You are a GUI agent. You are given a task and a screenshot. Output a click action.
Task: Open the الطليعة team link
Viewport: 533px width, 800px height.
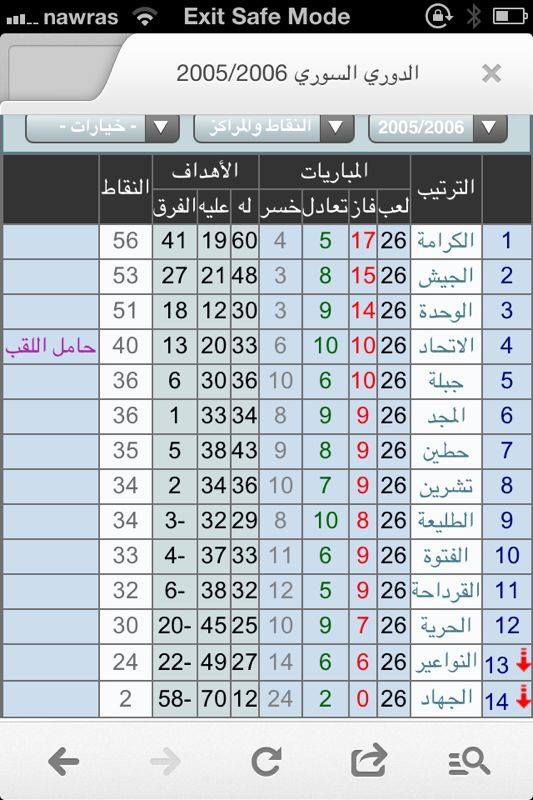tap(446, 520)
